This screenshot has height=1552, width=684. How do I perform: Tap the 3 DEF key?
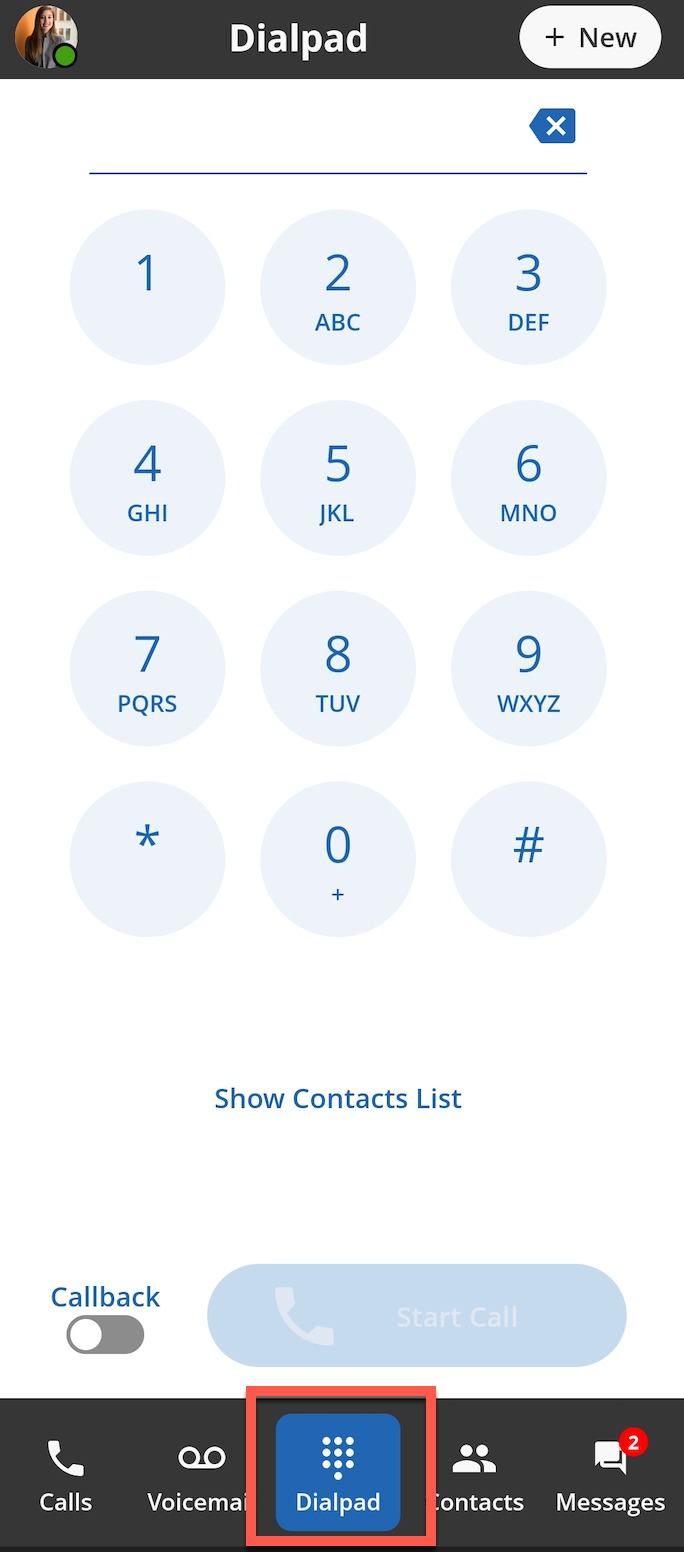(x=529, y=288)
